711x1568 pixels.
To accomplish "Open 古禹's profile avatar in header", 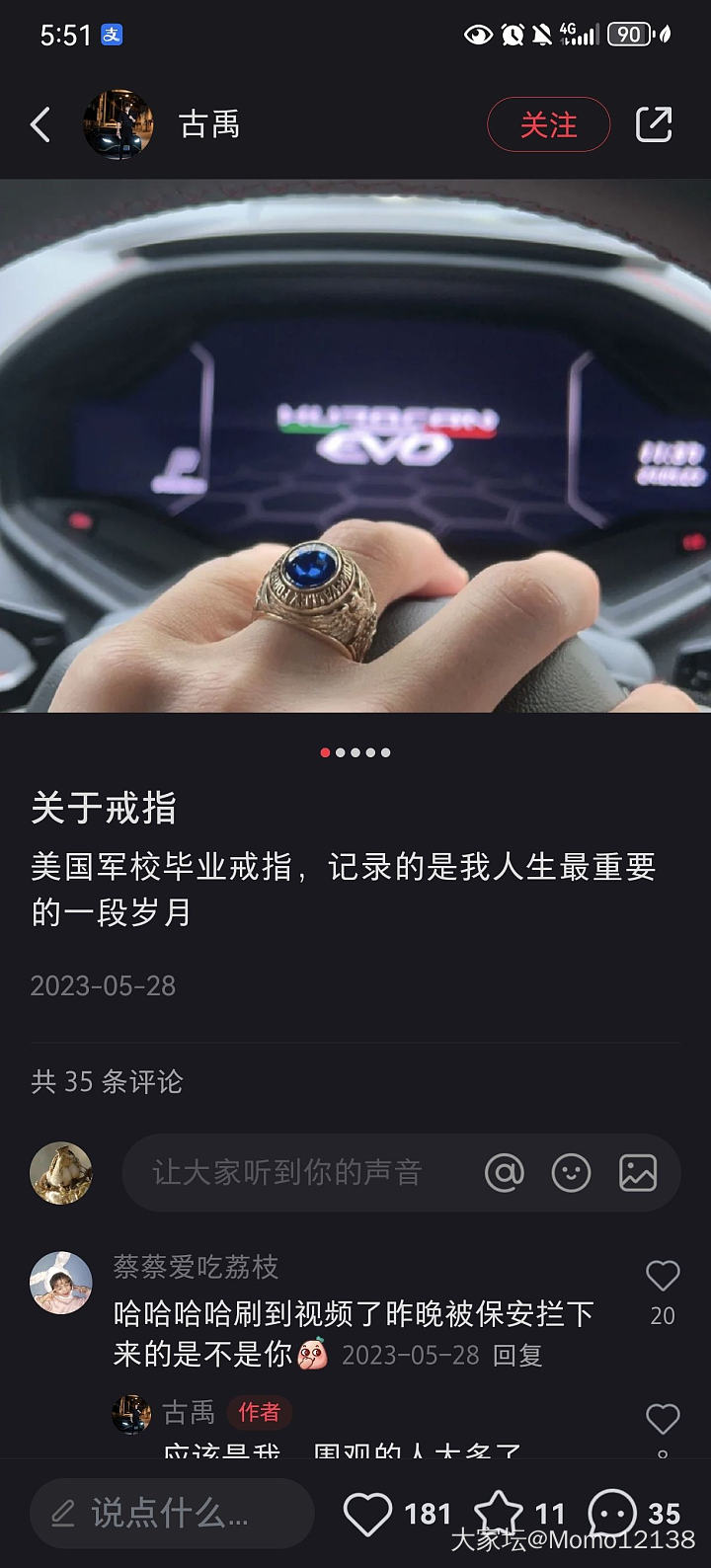I will [118, 124].
